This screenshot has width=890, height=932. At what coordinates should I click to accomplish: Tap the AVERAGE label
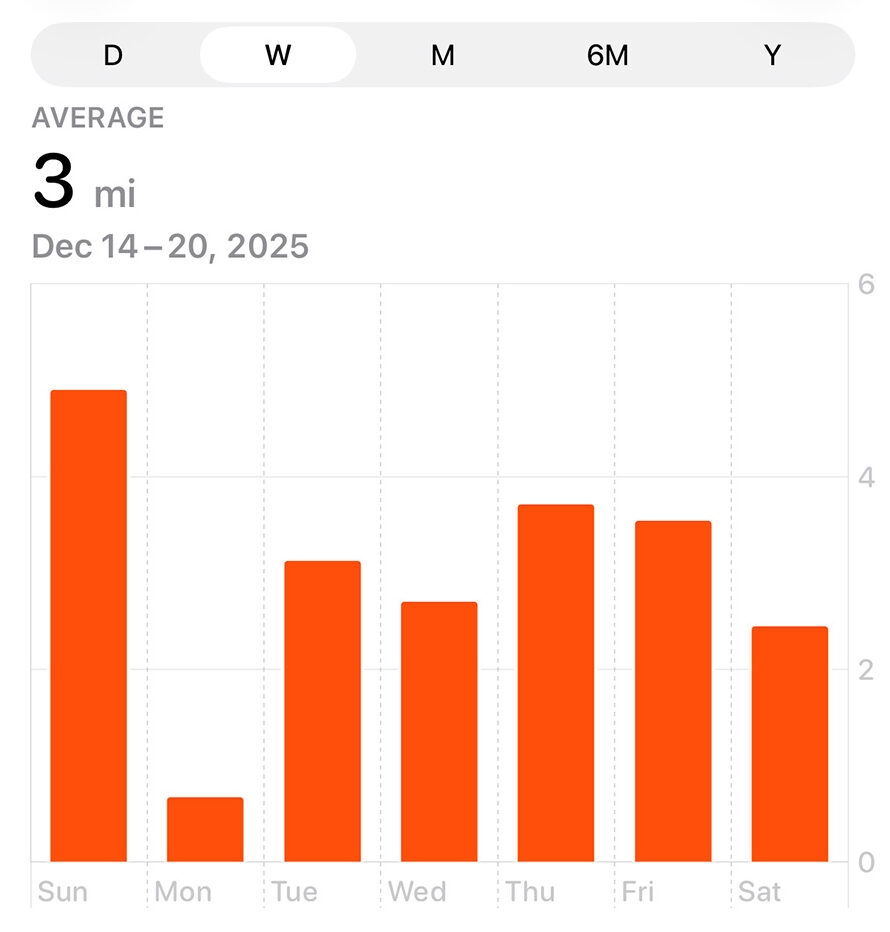[99, 117]
